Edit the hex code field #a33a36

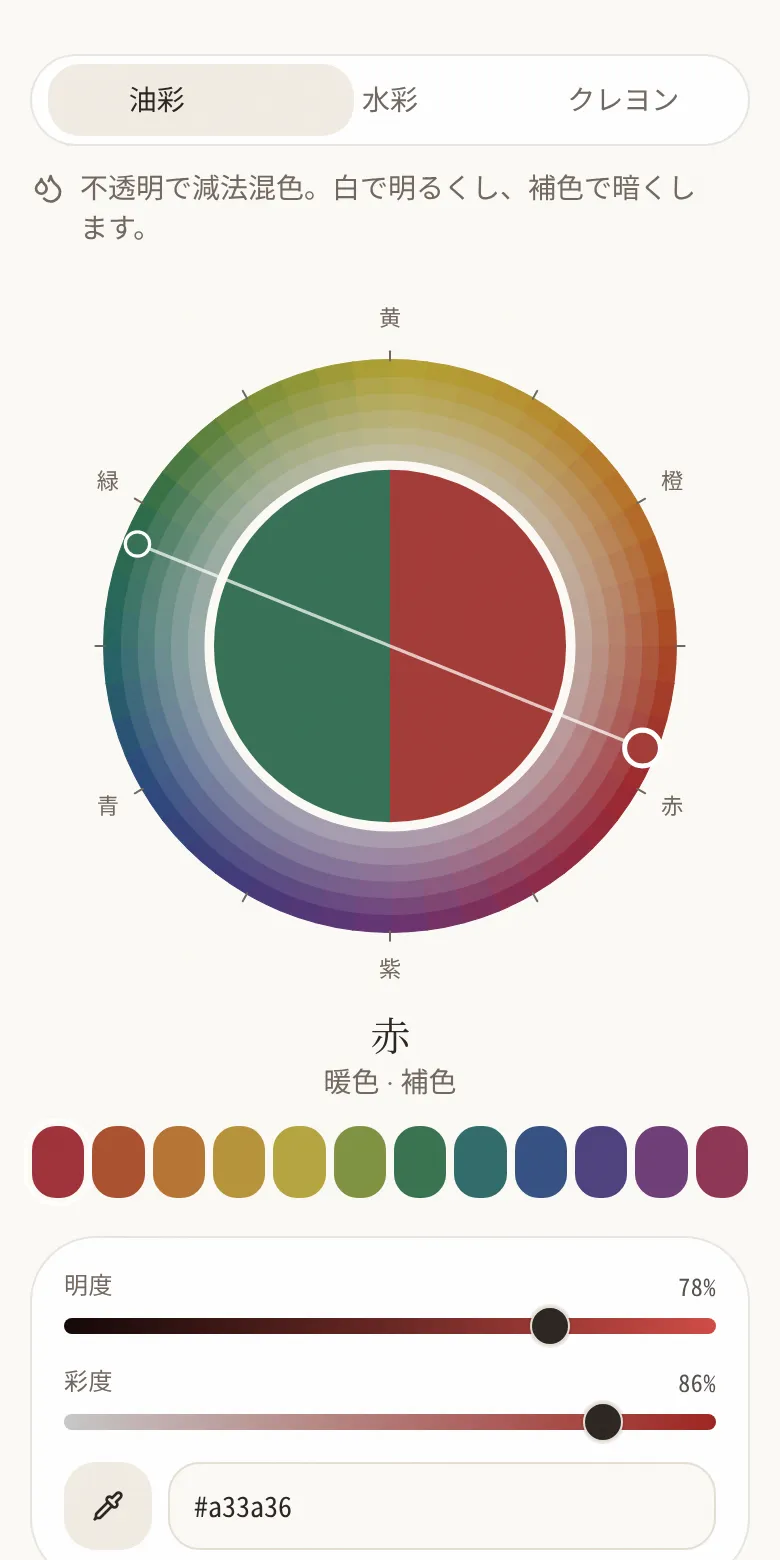coord(442,1506)
